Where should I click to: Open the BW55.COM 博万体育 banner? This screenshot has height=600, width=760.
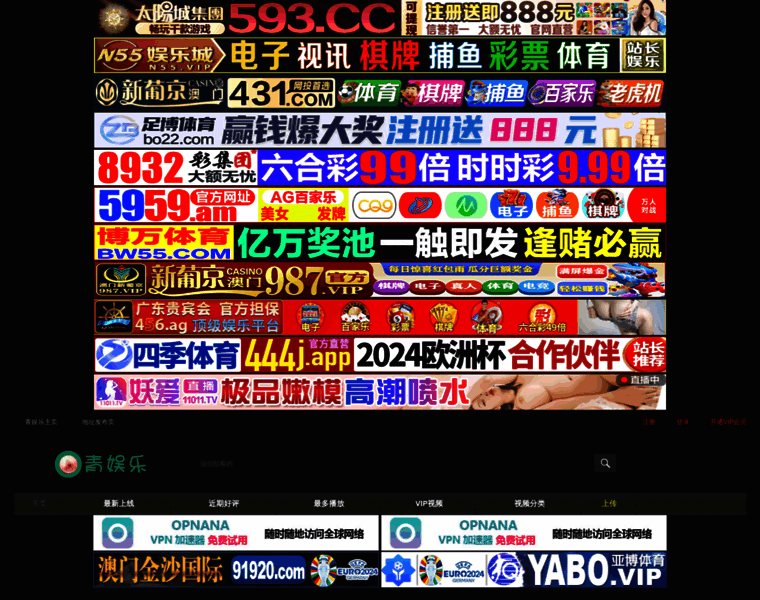click(x=380, y=242)
